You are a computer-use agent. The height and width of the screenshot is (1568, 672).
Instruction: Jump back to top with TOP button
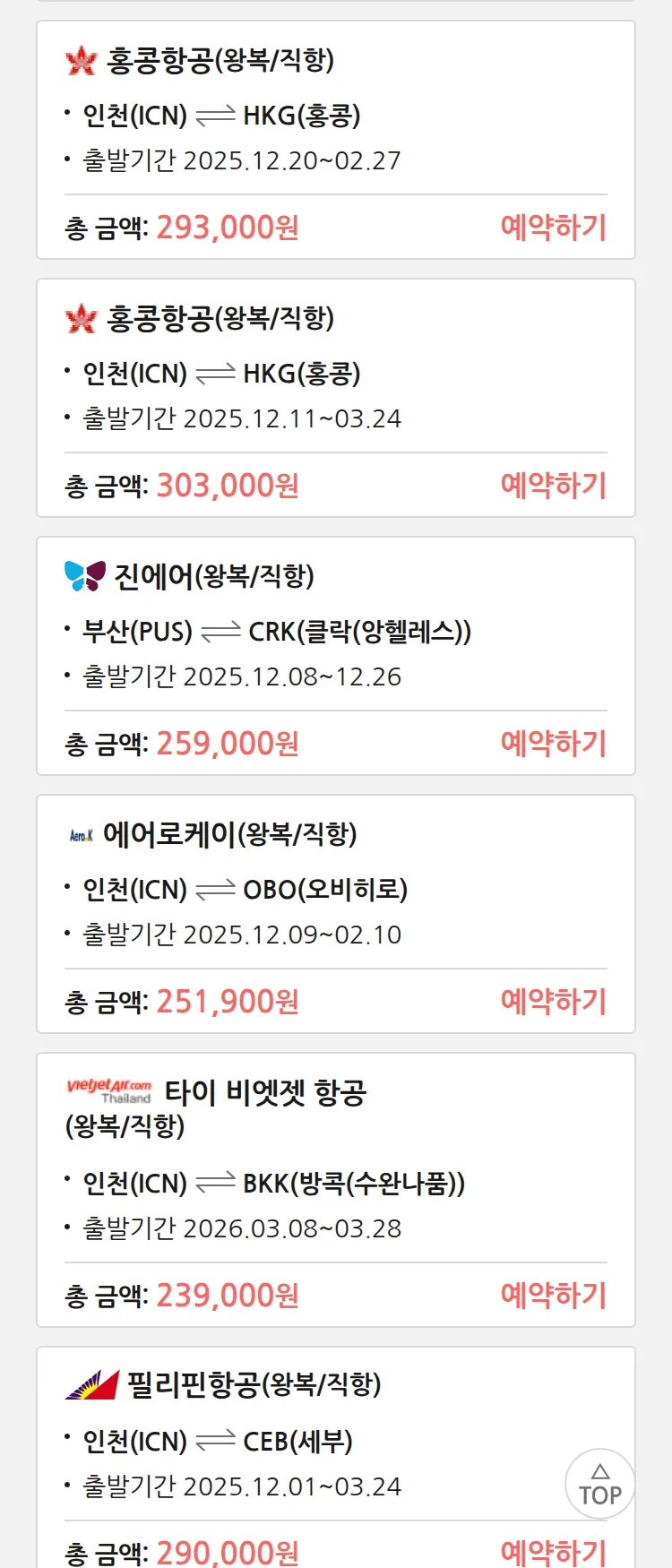[599, 1485]
